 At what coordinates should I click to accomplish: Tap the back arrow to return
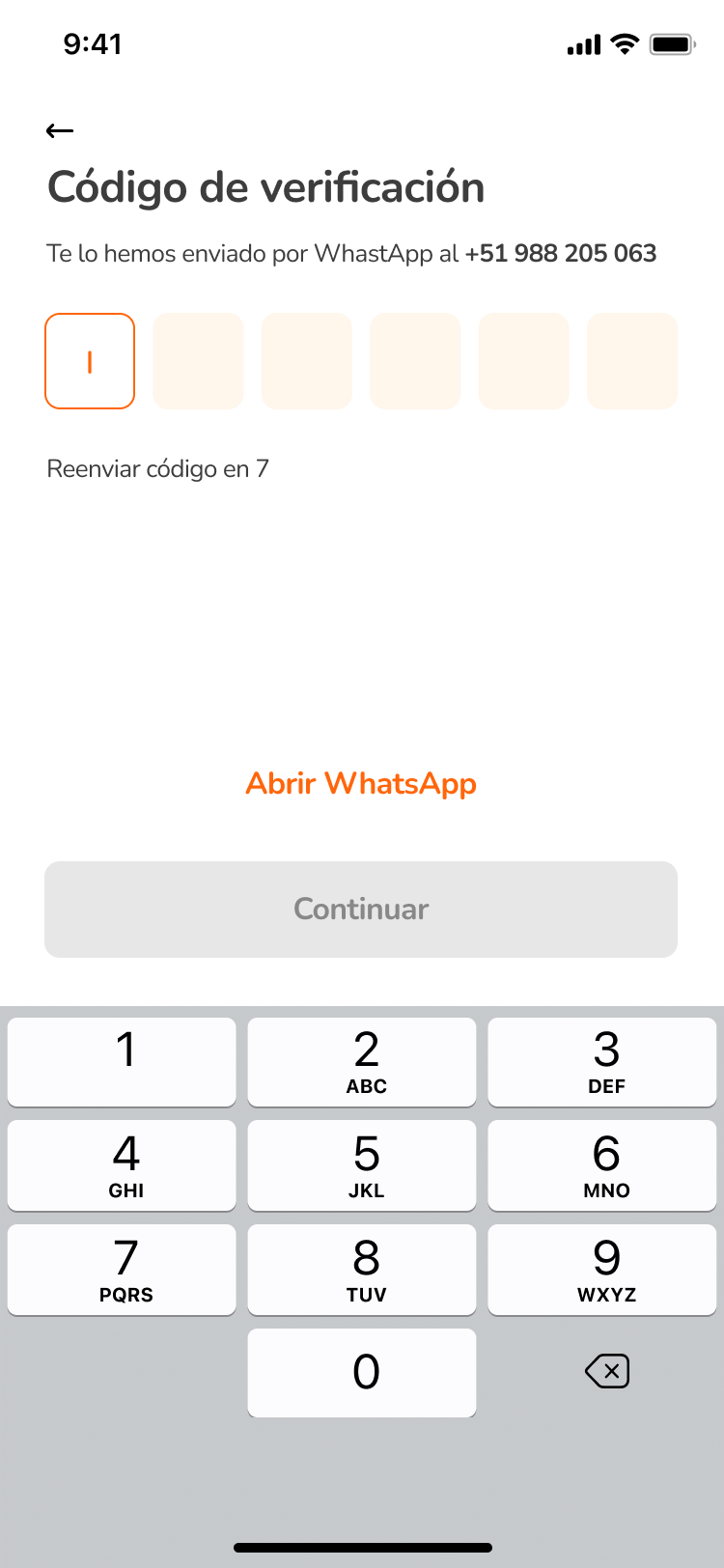point(59,129)
